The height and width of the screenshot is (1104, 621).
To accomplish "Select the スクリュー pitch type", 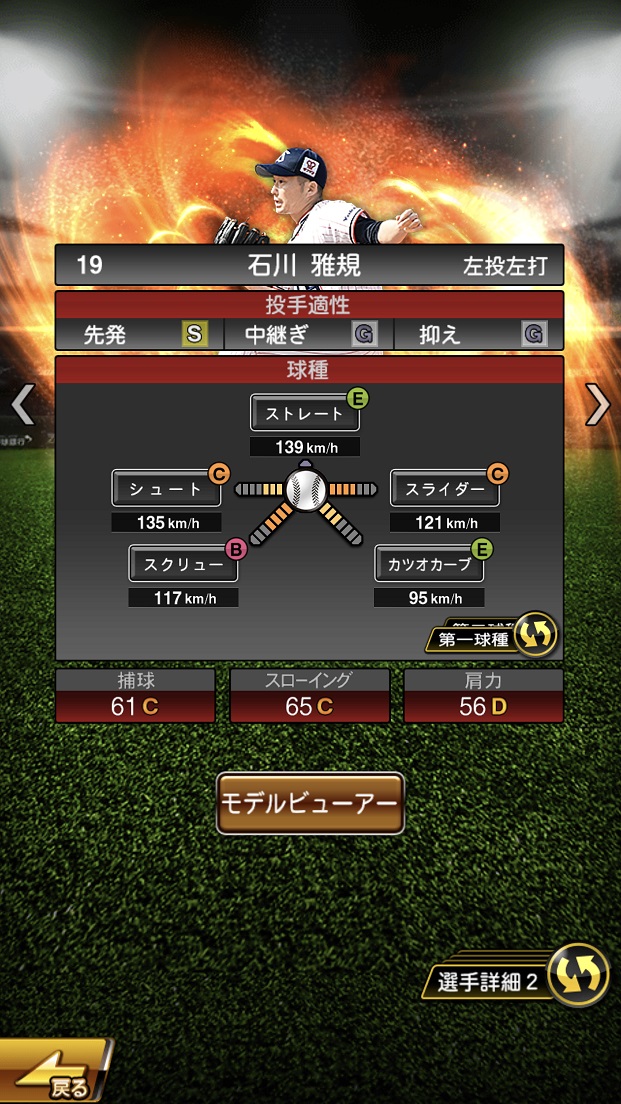I will pyautogui.click(x=183, y=564).
